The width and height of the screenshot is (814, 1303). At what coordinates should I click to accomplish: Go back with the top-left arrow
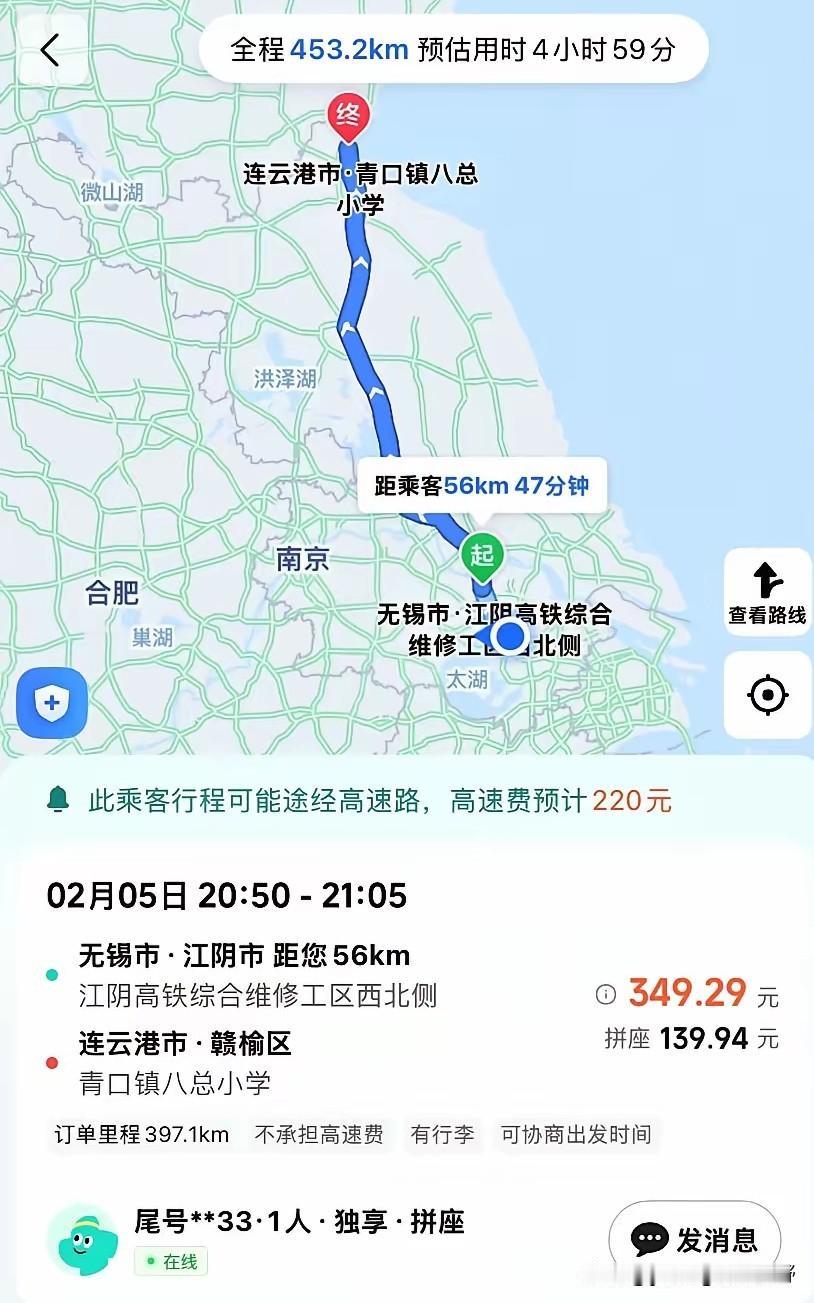[50, 49]
